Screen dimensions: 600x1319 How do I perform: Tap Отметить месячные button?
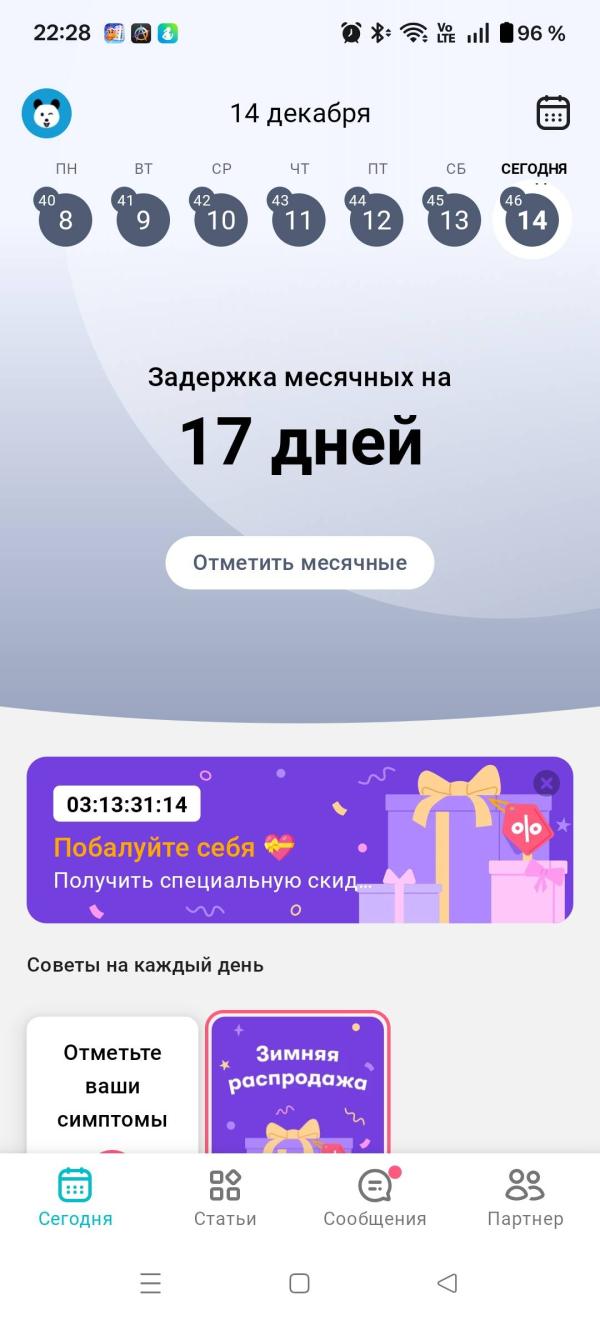pyautogui.click(x=300, y=562)
